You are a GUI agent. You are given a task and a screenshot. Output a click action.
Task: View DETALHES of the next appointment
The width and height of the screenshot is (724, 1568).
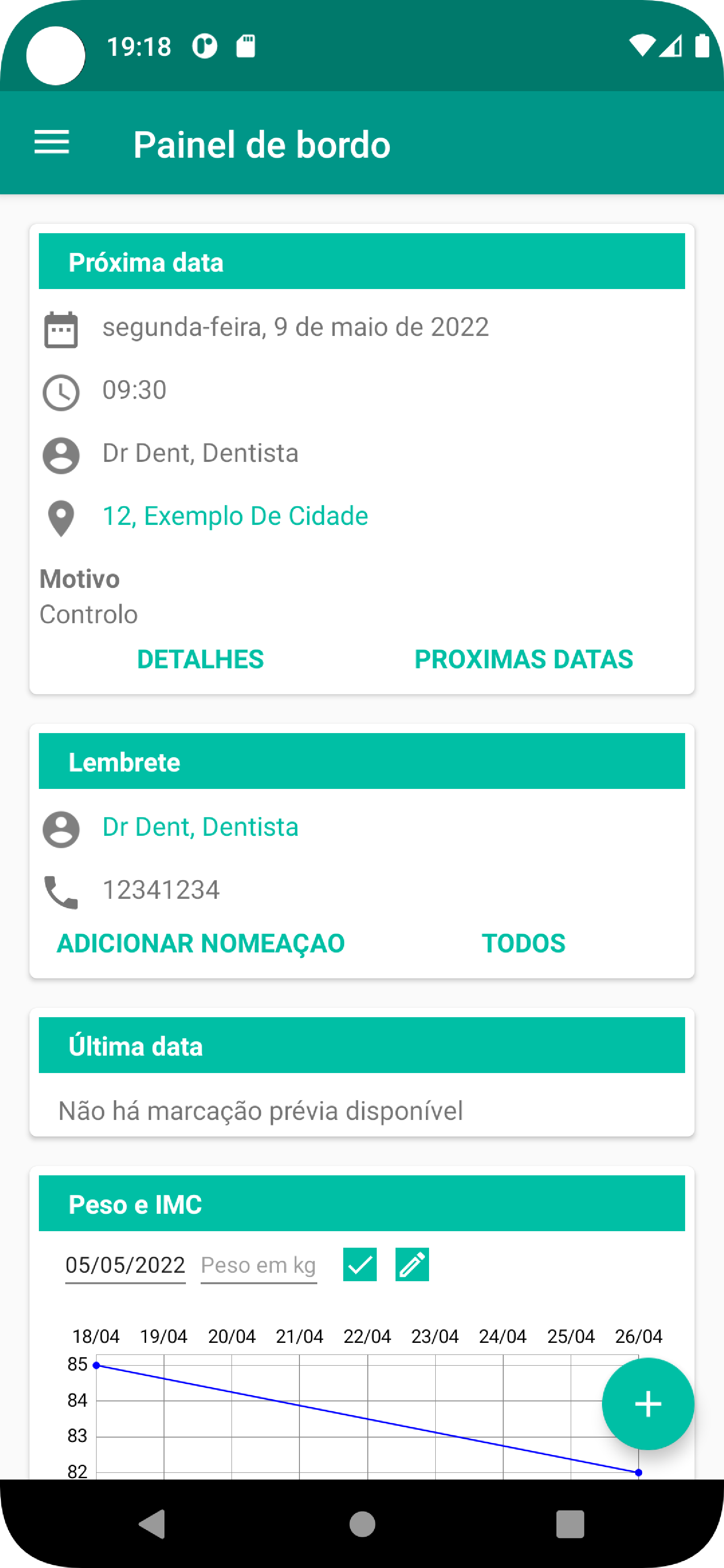(200, 659)
